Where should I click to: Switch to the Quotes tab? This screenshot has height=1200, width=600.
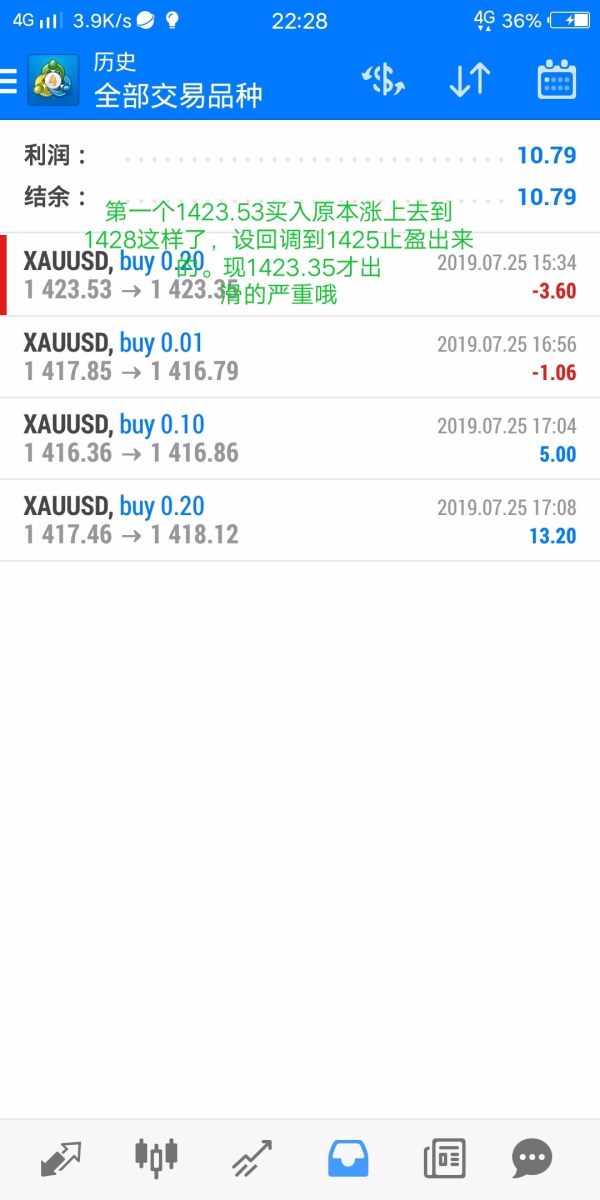tap(60, 1159)
